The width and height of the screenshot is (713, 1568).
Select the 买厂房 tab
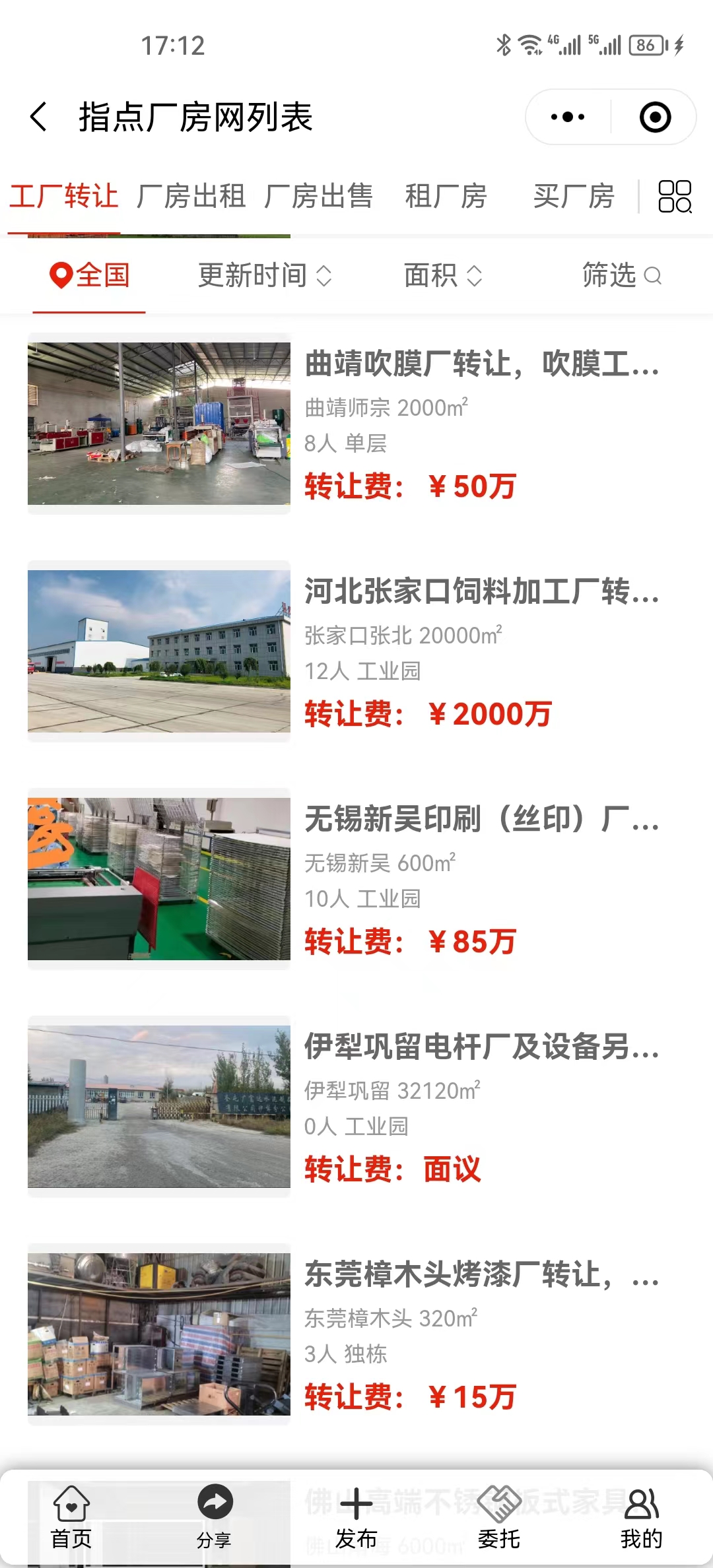[x=574, y=197]
